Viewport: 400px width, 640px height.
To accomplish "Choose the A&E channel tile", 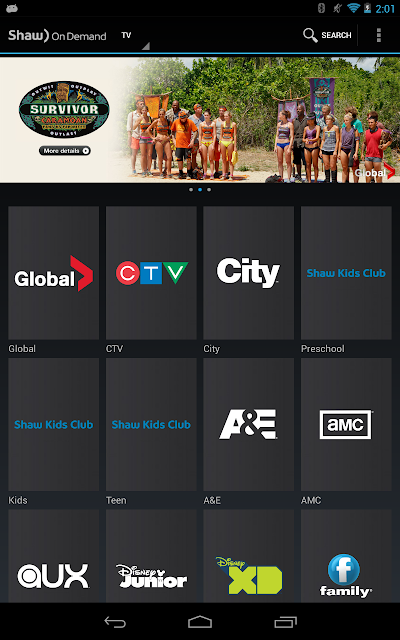I will coord(249,424).
